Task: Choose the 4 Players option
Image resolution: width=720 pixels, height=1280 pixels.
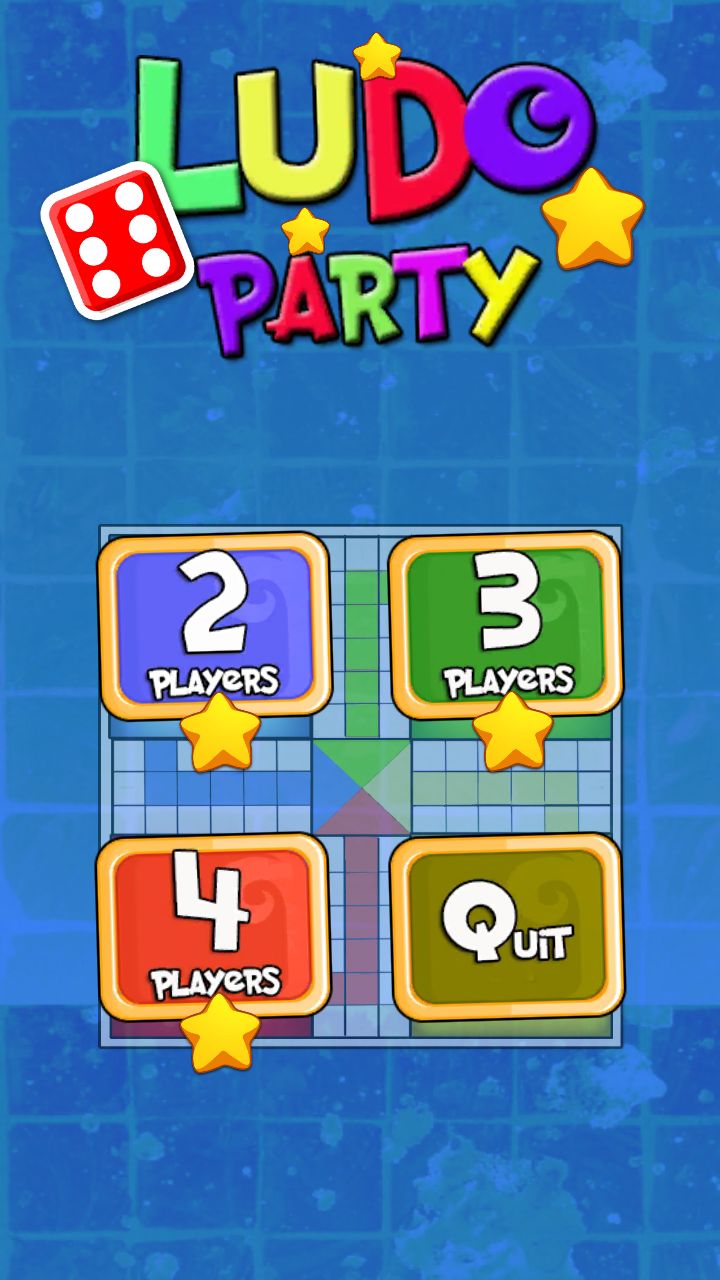Action: 214,925
